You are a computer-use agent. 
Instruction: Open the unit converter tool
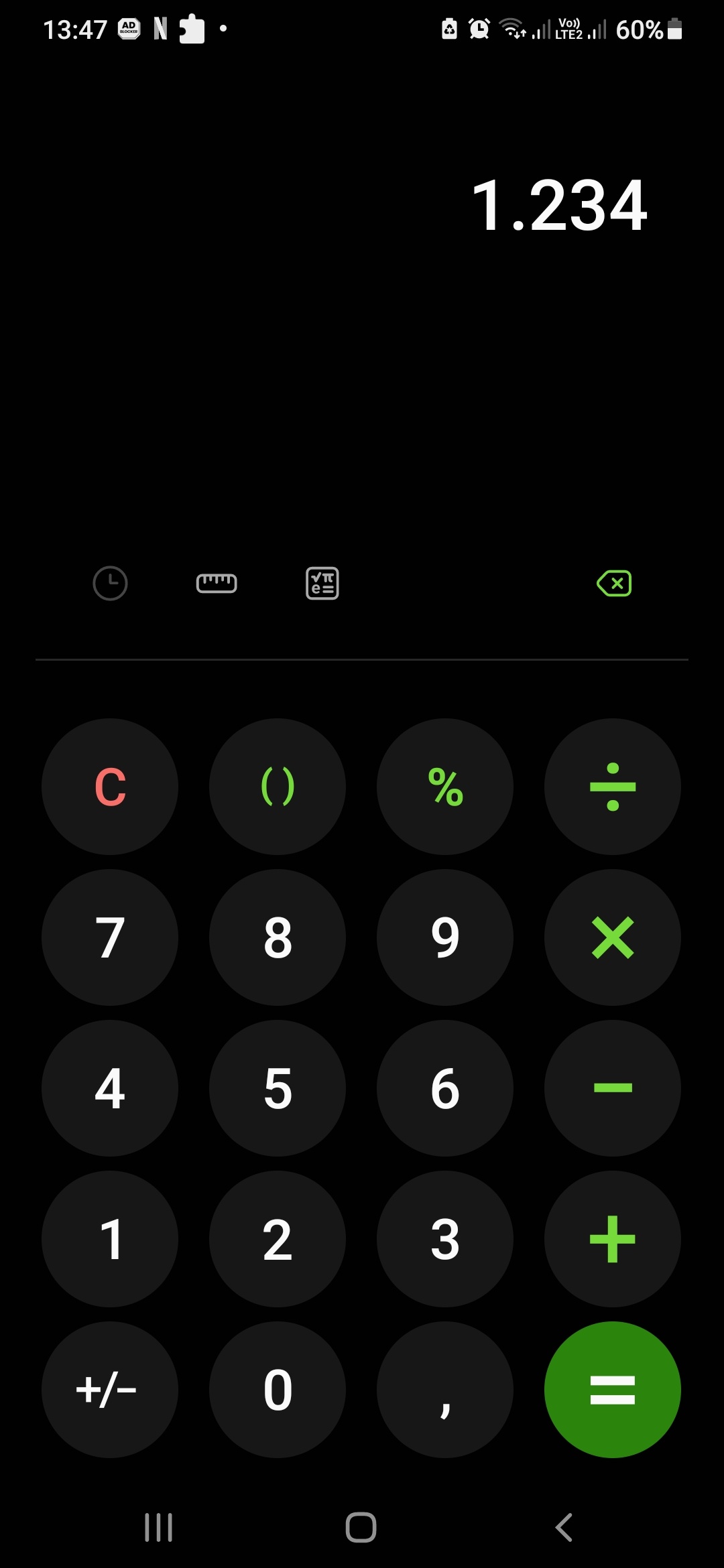click(x=217, y=583)
